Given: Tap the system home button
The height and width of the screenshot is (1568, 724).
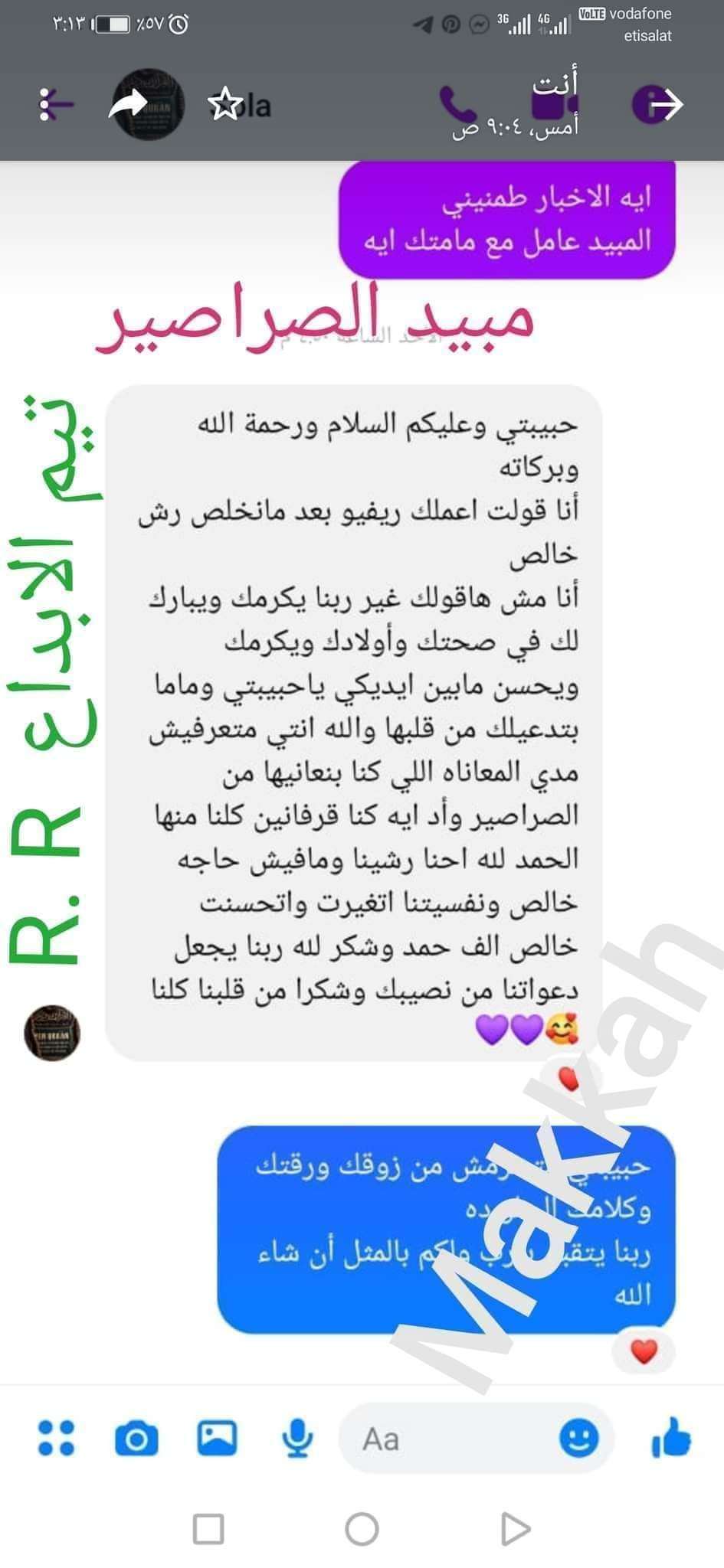Looking at the screenshot, I should pyautogui.click(x=362, y=1530).
